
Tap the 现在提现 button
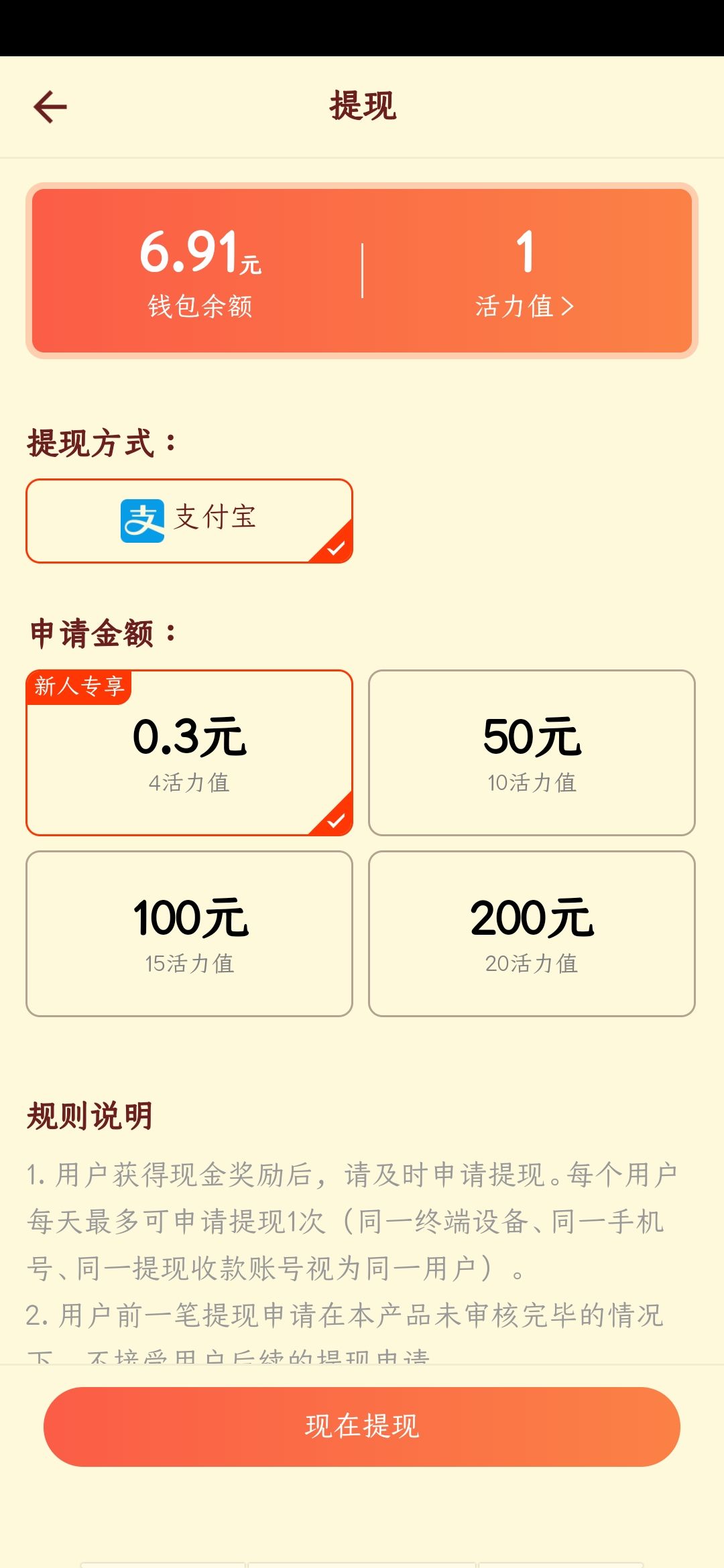[362, 1427]
